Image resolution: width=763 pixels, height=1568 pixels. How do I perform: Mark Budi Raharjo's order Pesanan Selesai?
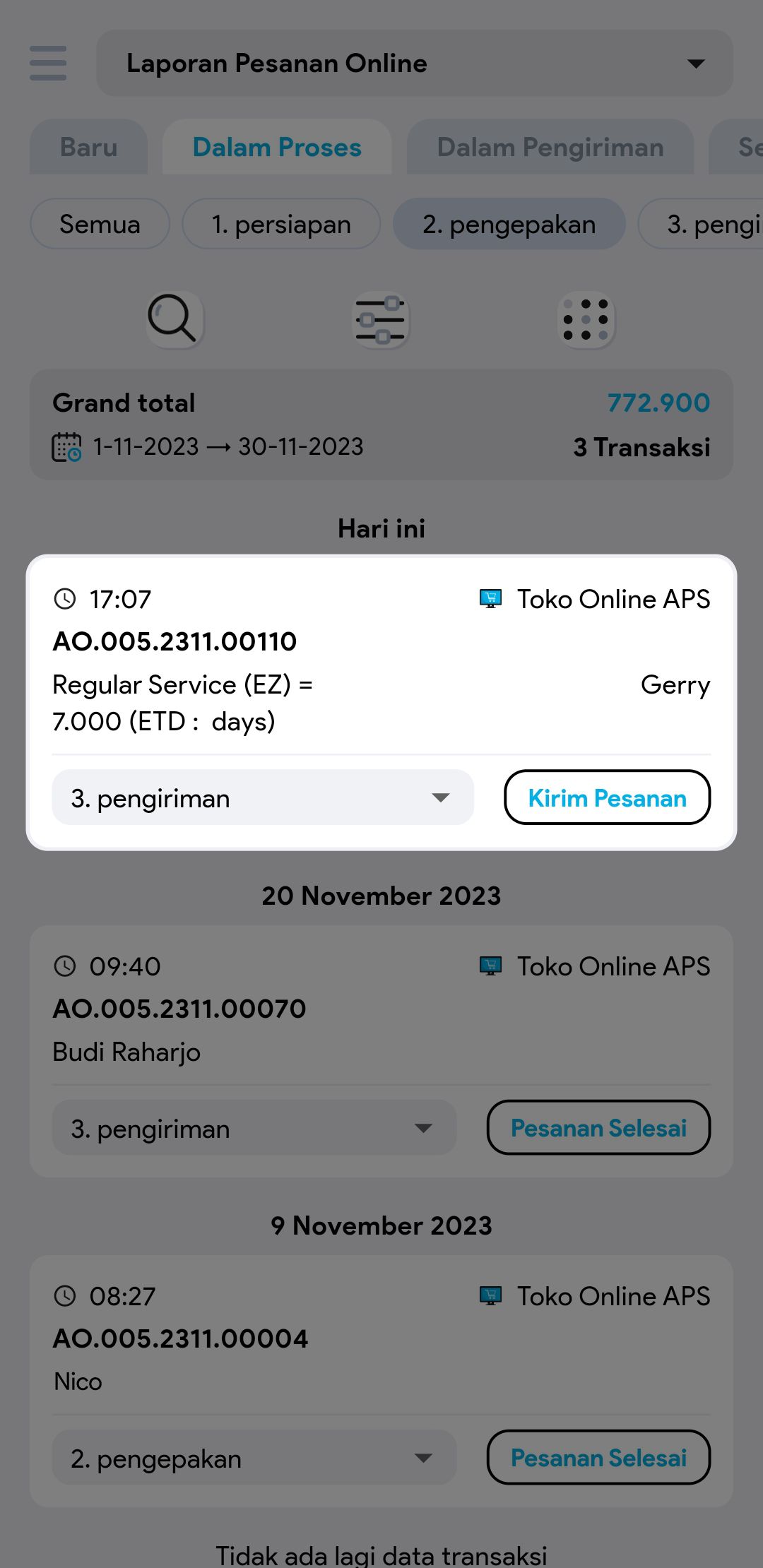click(598, 1128)
